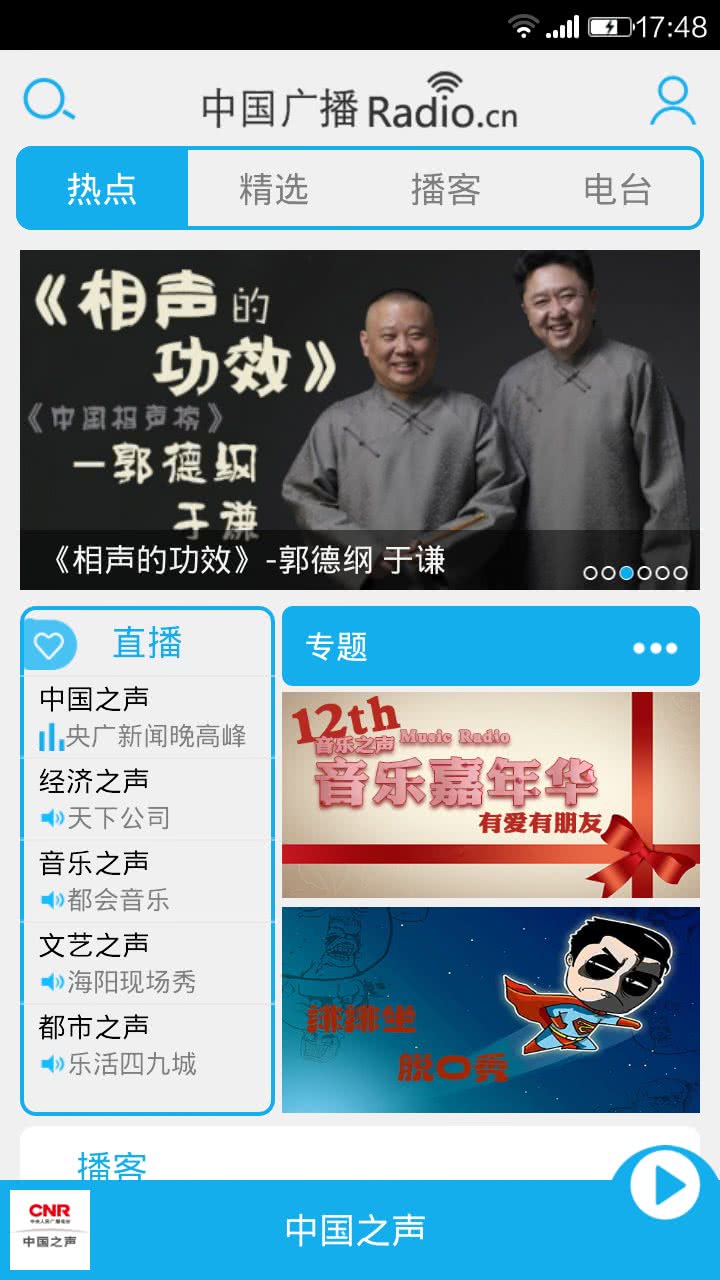This screenshot has height=1280, width=720.
Task: Open the 中国之声 now-playing bar
Action: click(x=355, y=1230)
